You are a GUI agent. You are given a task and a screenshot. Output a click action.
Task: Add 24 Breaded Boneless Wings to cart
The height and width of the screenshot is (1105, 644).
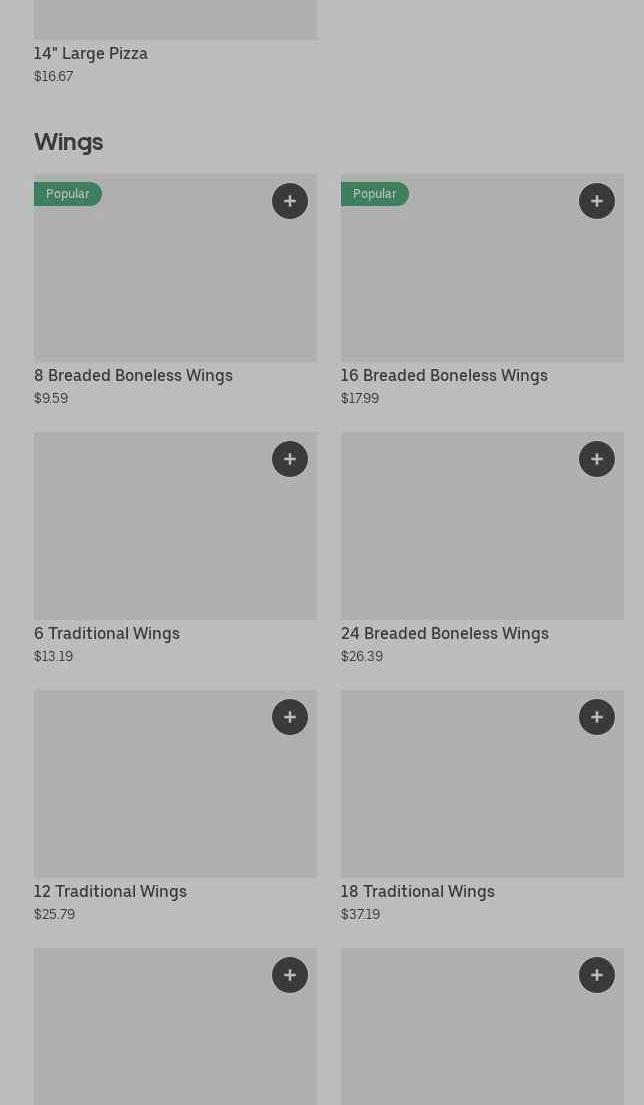tap(597, 459)
